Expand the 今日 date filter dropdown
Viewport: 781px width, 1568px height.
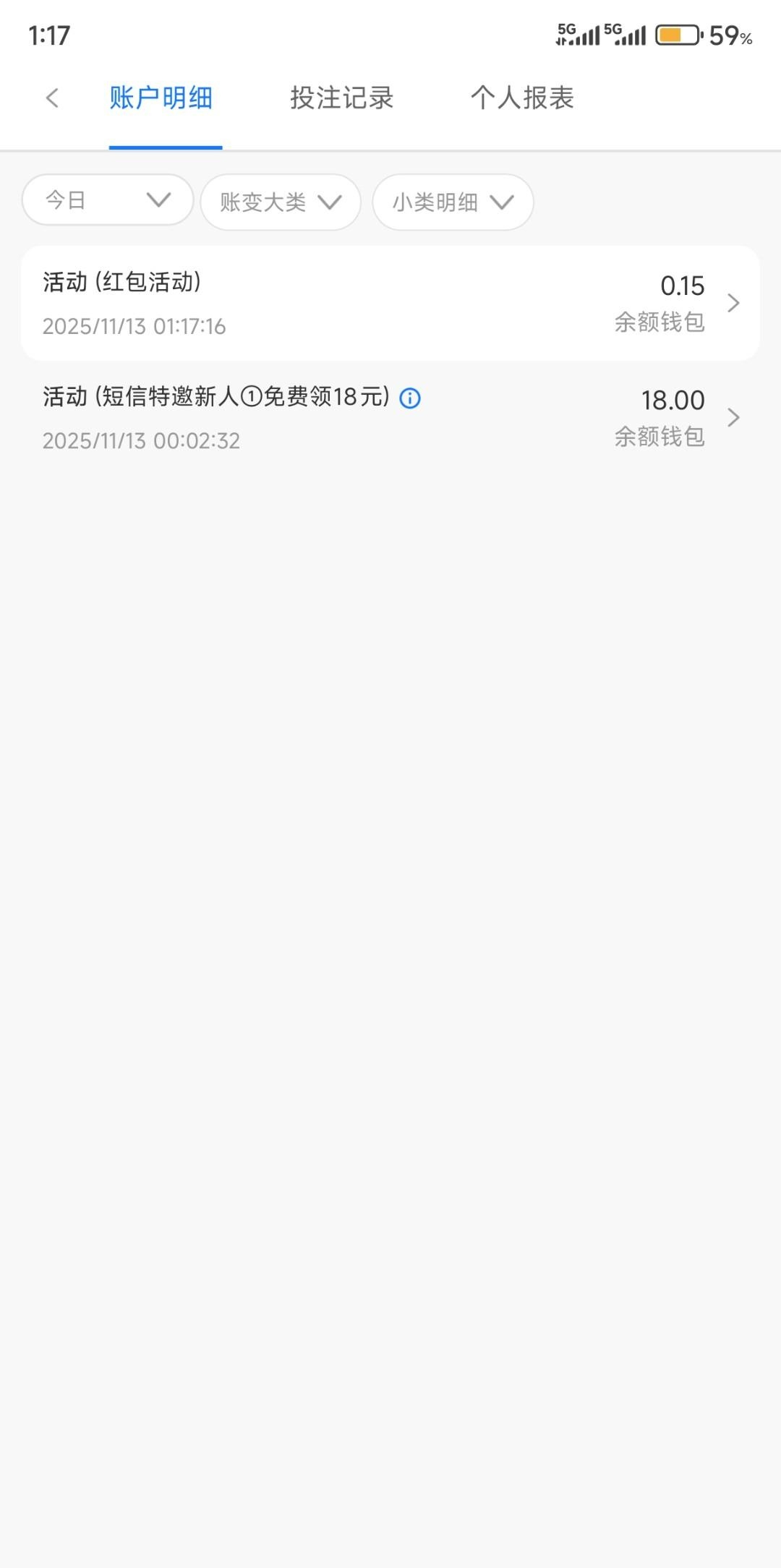[x=108, y=200]
